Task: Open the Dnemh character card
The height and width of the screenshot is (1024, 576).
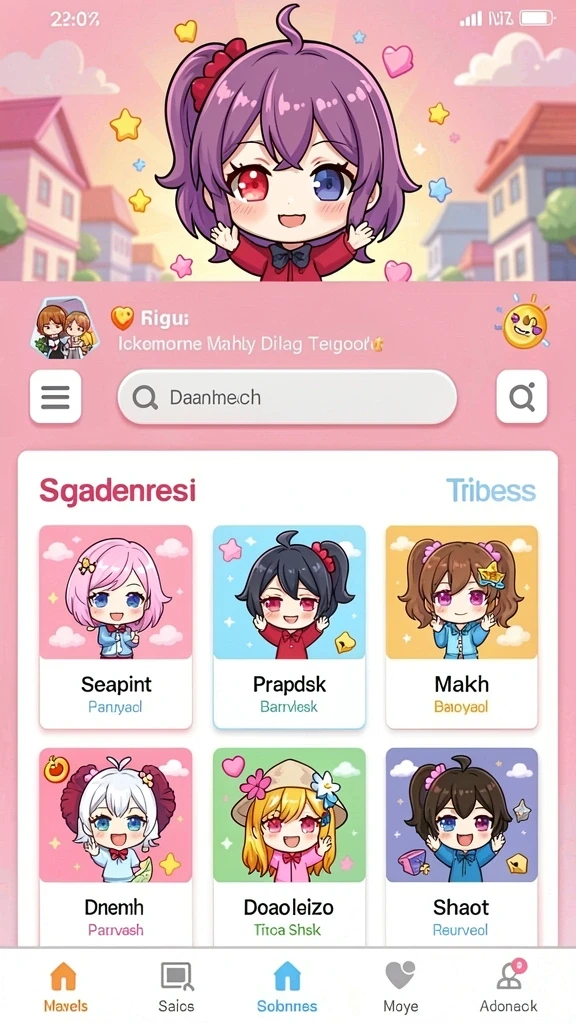Action: (116, 847)
